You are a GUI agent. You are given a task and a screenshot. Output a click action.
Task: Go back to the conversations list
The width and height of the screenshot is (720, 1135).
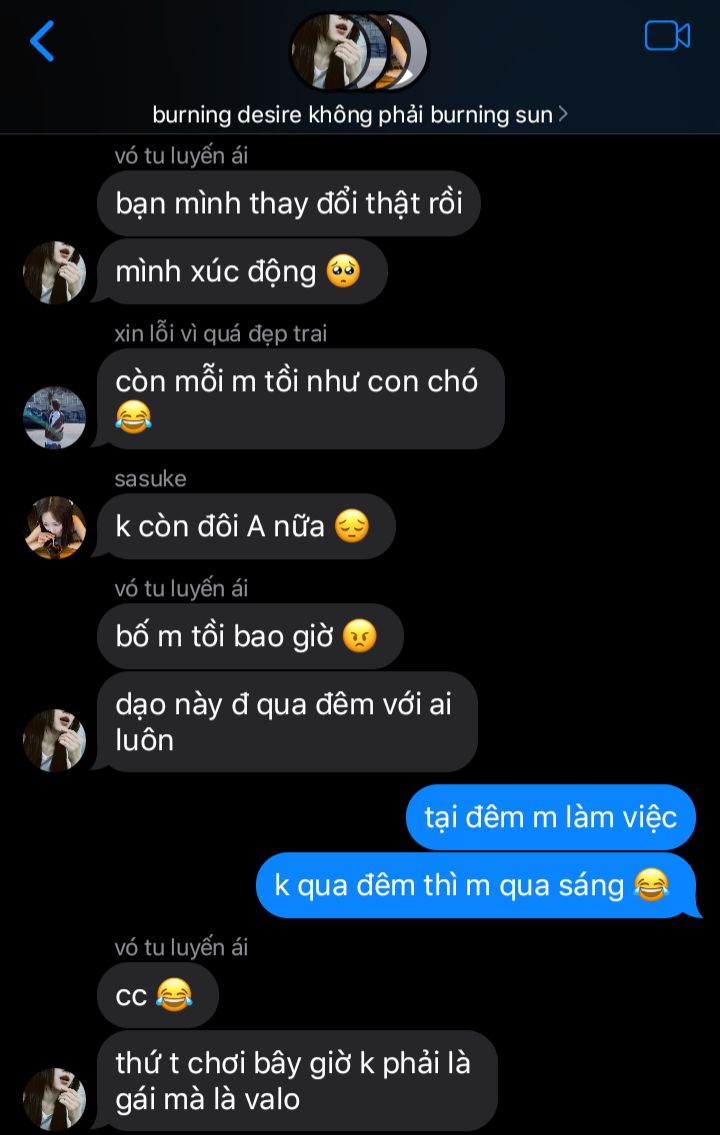pos(42,41)
